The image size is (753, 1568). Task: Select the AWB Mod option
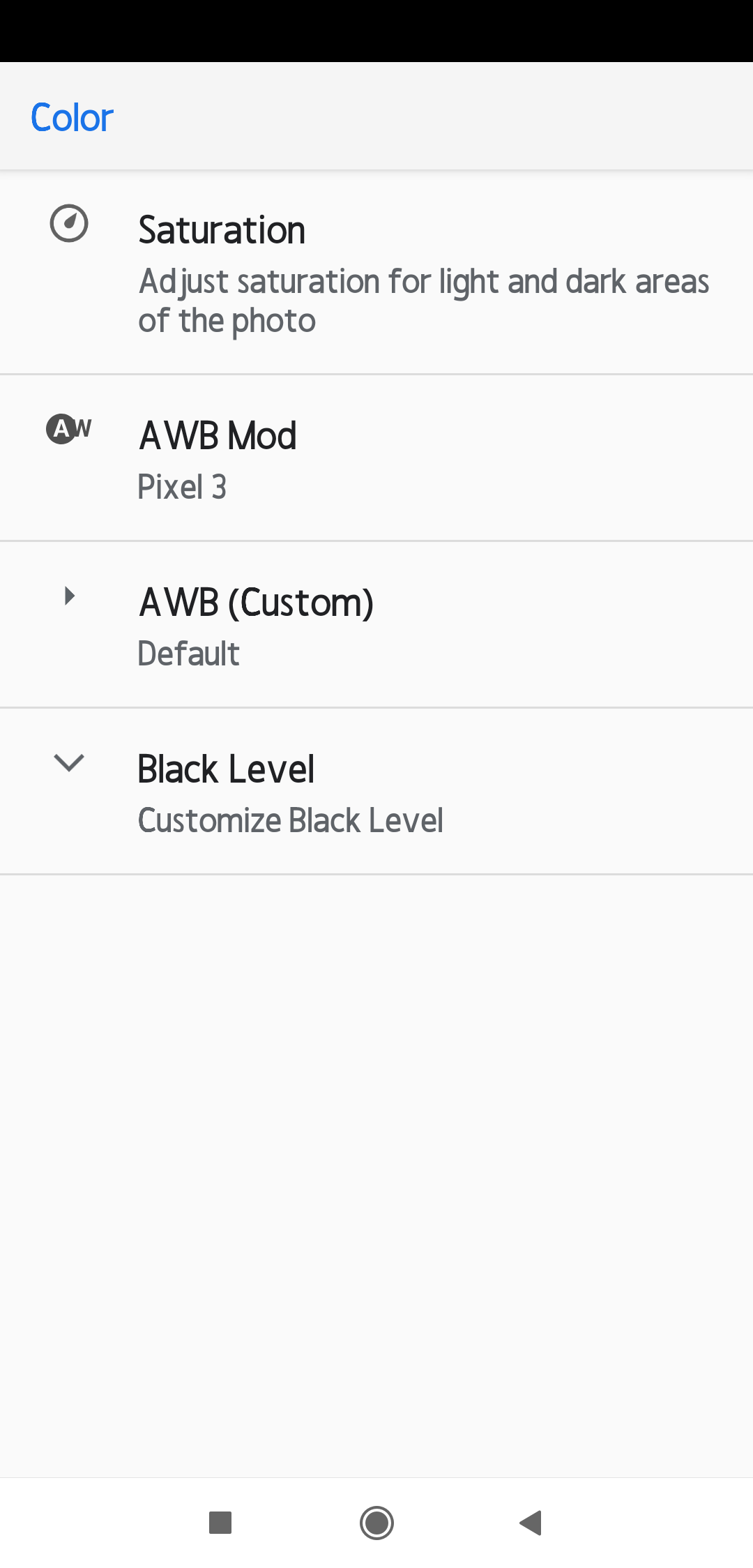pyautogui.click(x=376, y=458)
